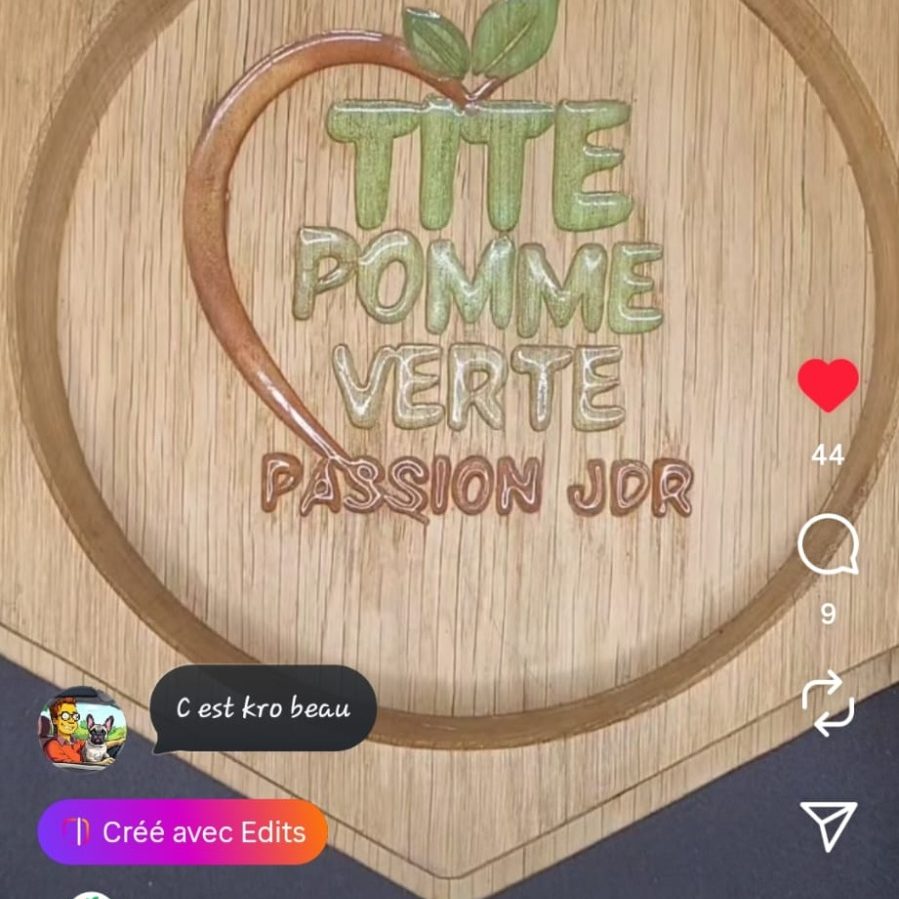Open the comments on this reel

[x=828, y=546]
